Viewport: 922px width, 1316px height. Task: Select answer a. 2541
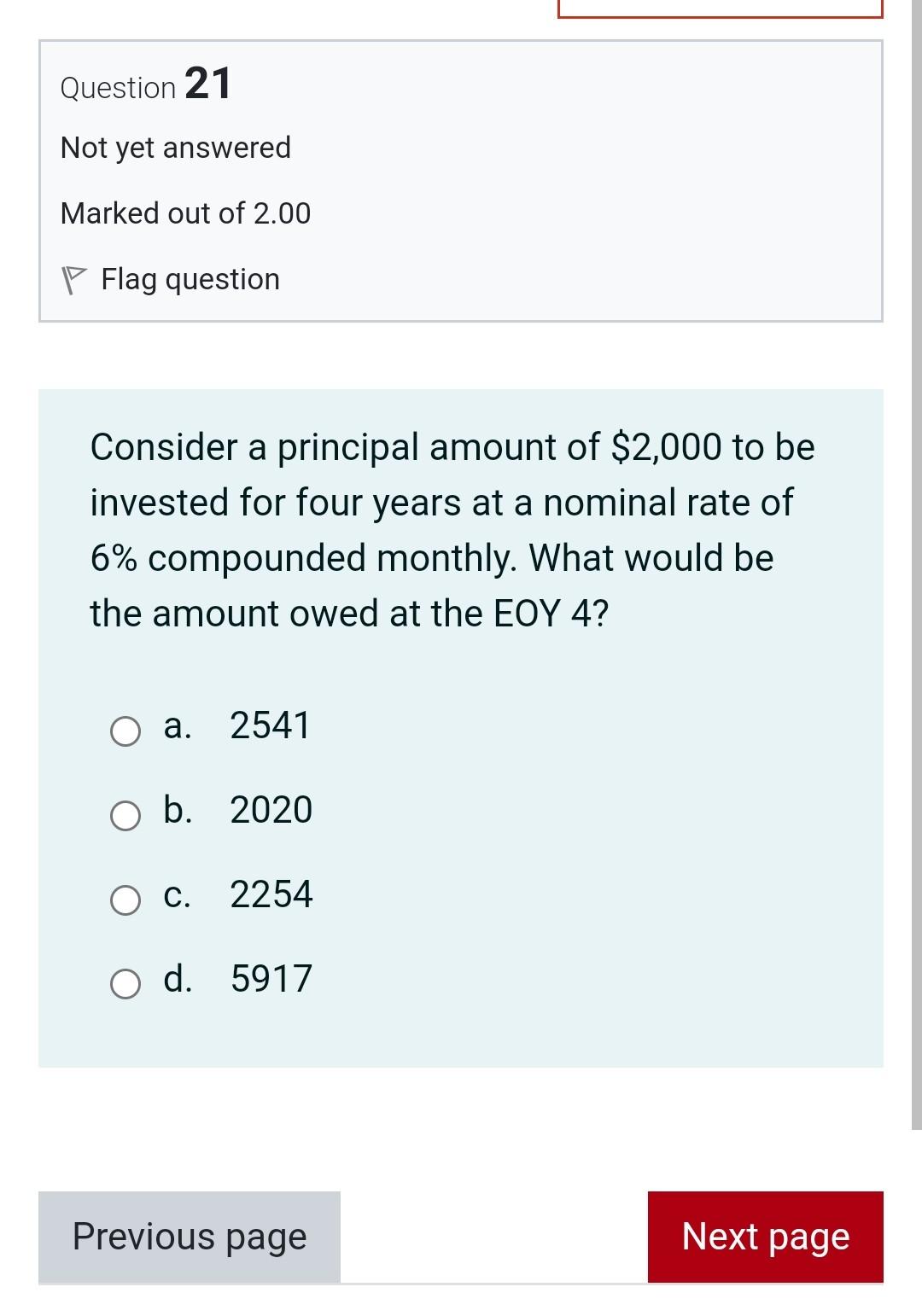click(x=125, y=731)
